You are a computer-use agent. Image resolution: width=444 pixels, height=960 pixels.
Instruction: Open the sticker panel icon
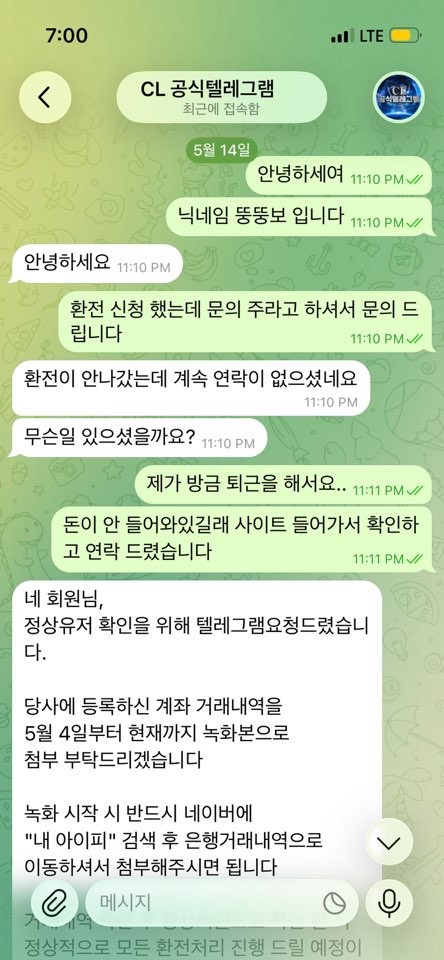click(x=334, y=903)
